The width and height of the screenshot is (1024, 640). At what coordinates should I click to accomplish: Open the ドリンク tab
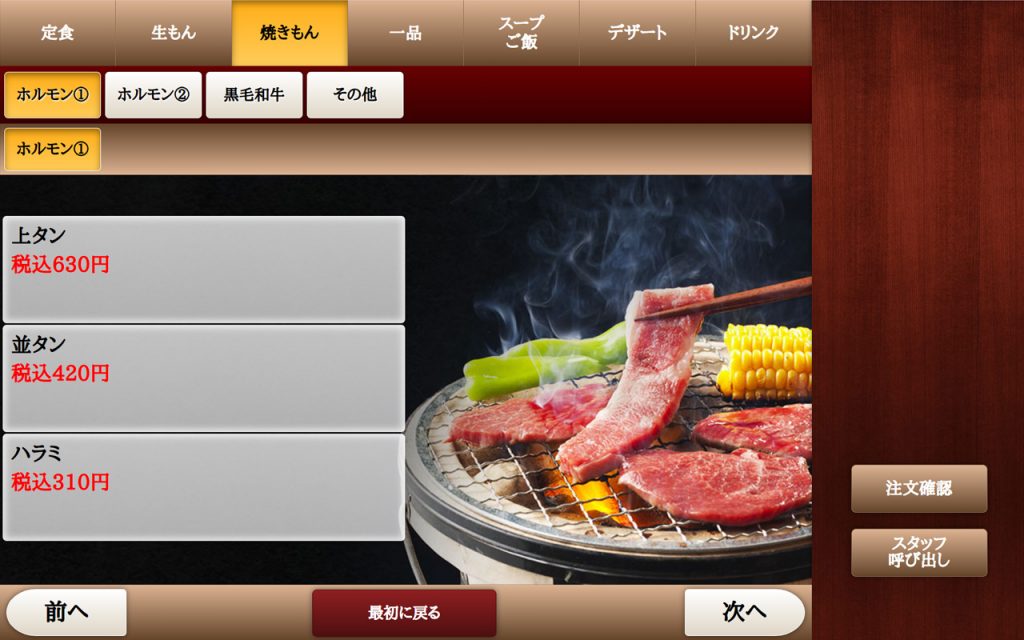tap(753, 33)
